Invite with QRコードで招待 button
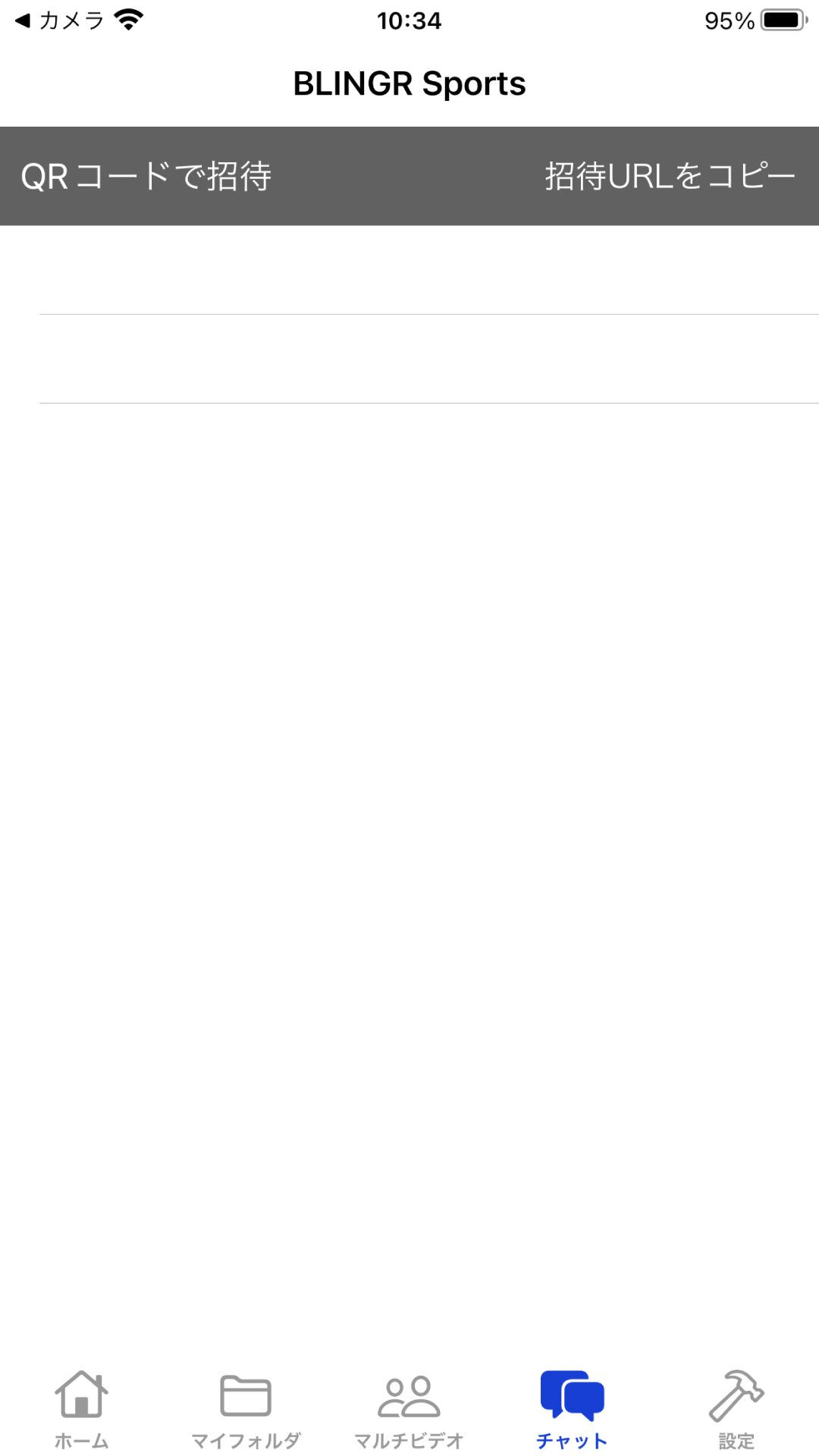Screen dimensions: 819x1456 146,176
